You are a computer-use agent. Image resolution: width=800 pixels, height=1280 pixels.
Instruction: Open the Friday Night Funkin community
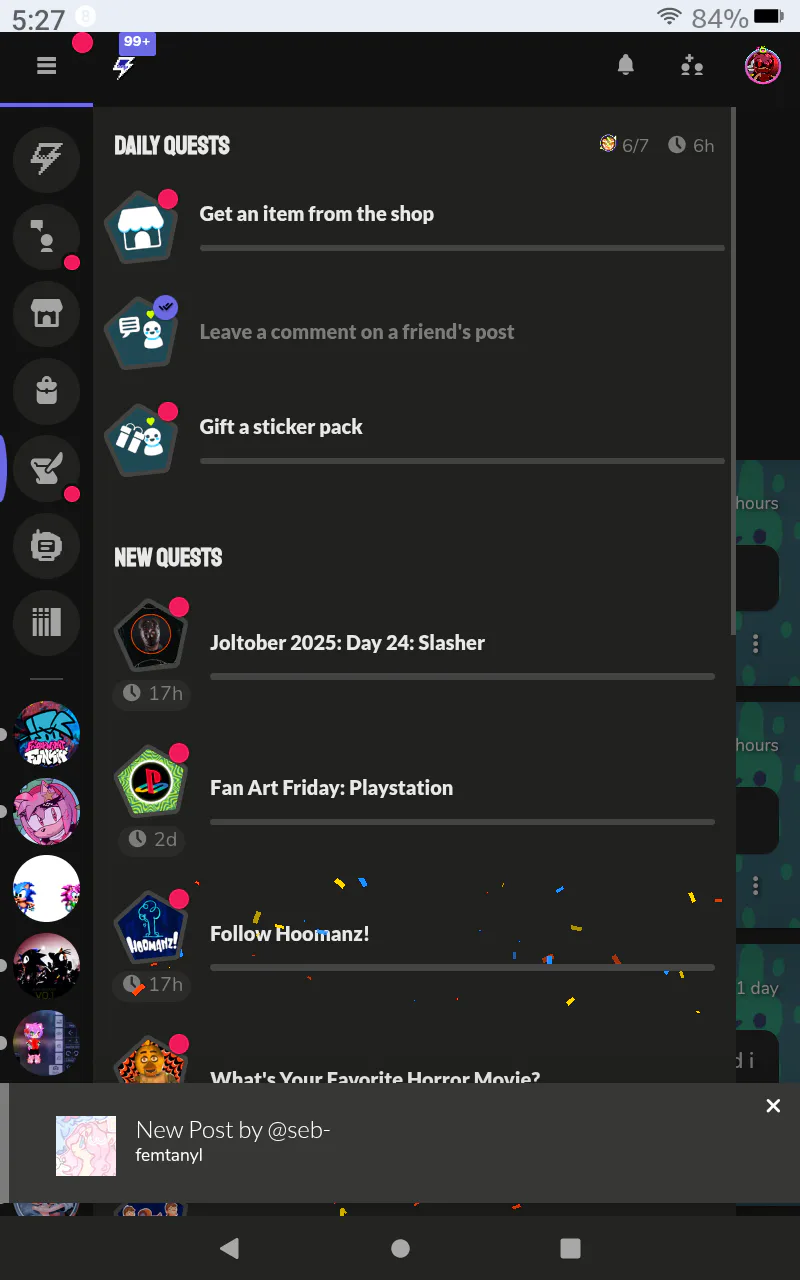(x=47, y=735)
